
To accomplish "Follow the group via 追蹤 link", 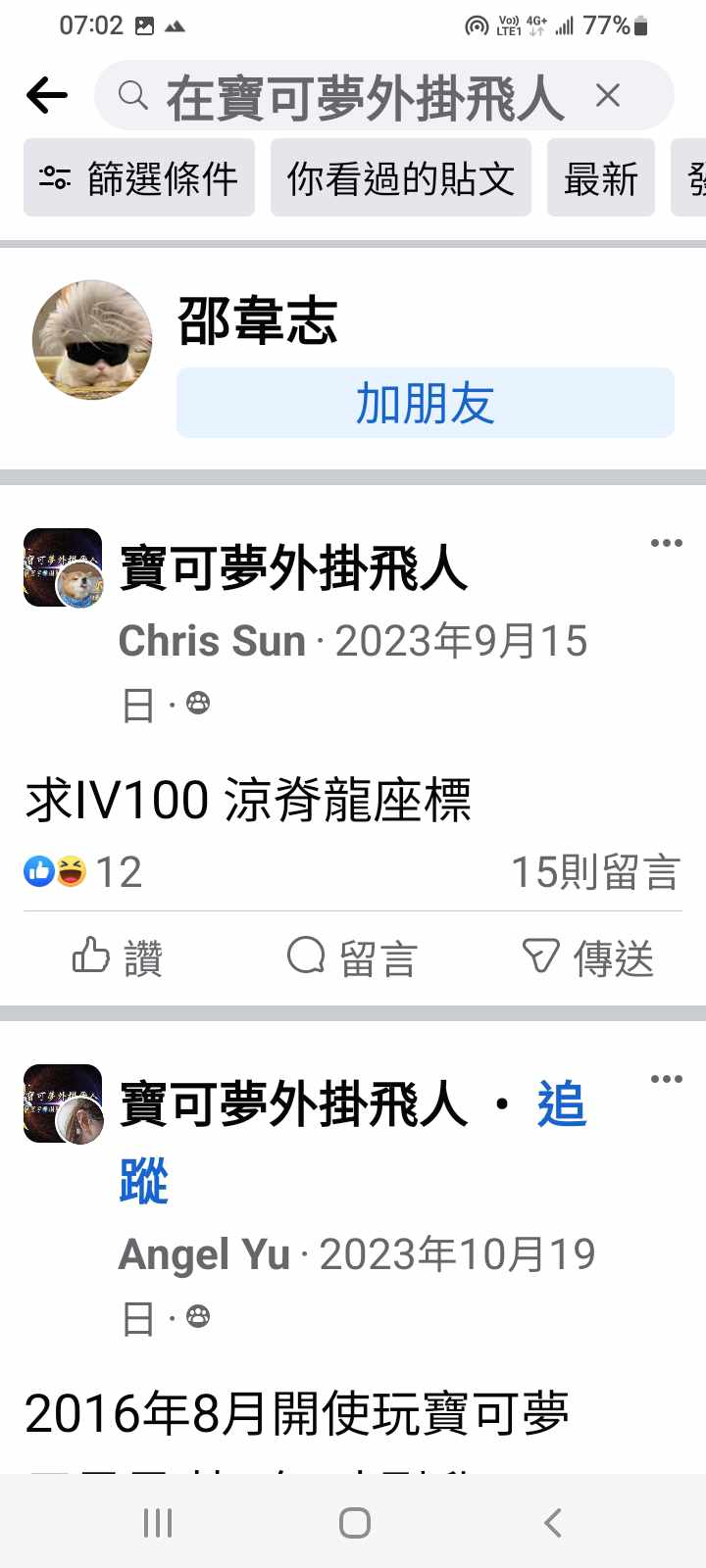I will pyautogui.click(x=561, y=1105).
